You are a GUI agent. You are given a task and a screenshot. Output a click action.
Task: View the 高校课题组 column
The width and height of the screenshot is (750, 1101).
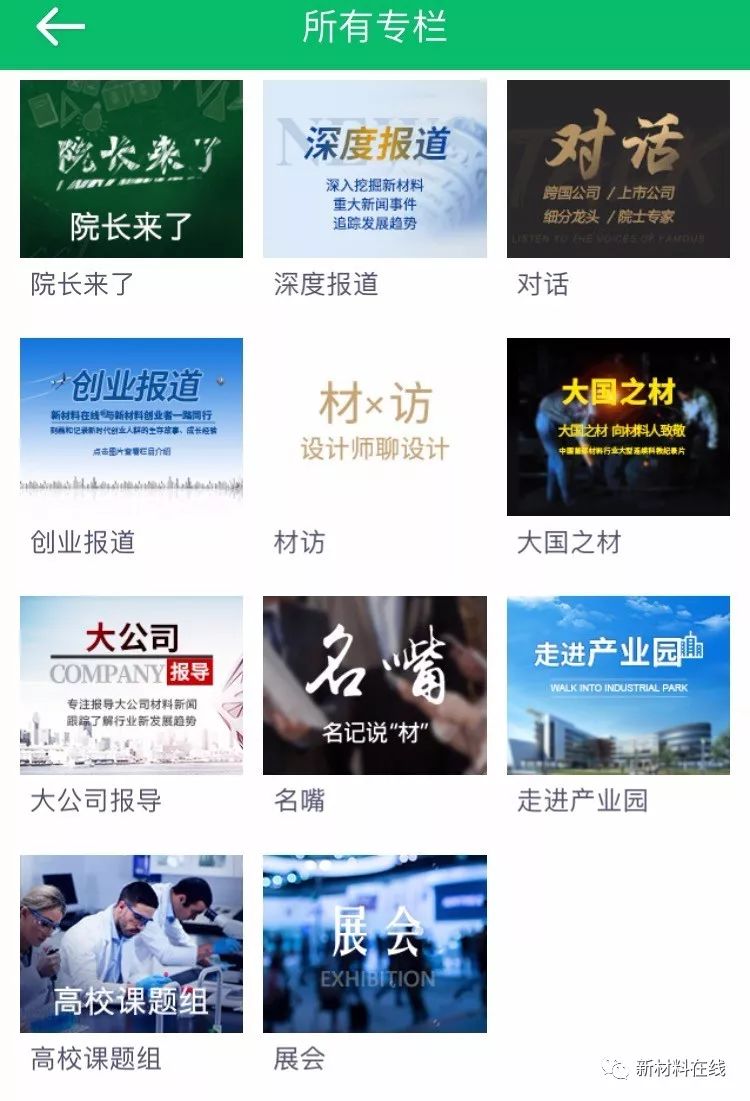click(x=131, y=943)
